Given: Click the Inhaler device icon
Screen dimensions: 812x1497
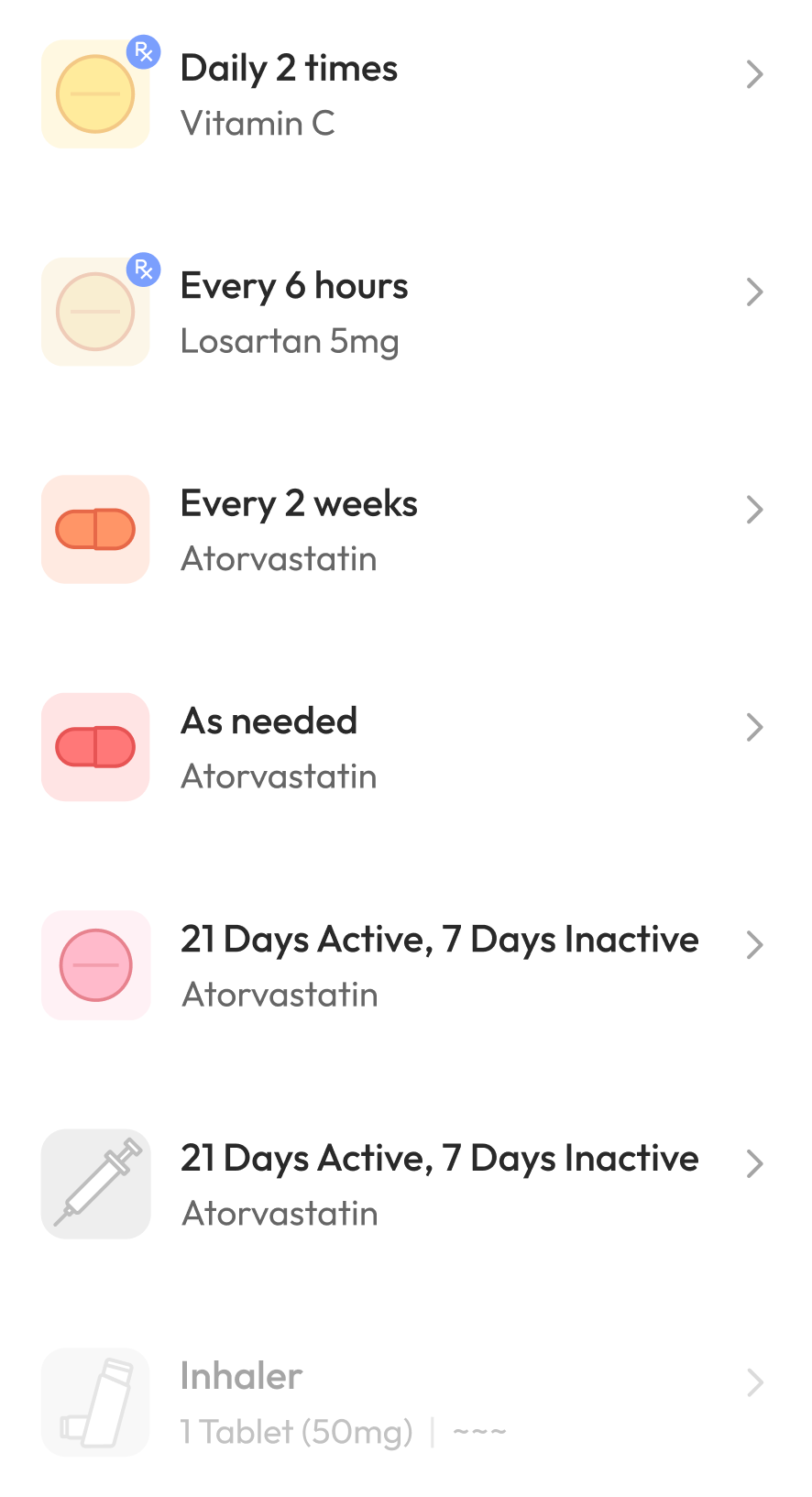Looking at the screenshot, I should pos(94,1402).
